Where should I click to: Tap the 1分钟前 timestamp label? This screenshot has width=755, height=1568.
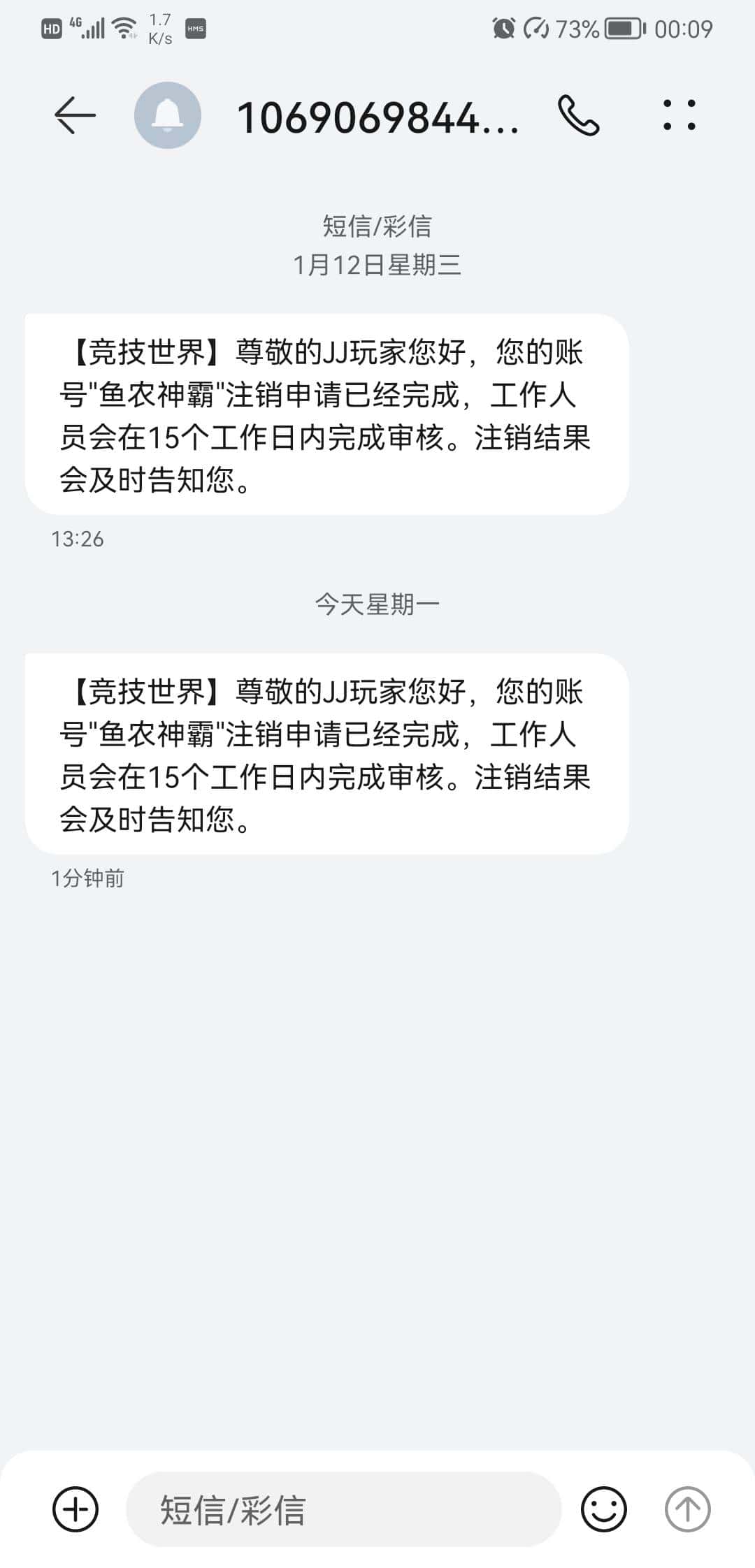point(85,879)
